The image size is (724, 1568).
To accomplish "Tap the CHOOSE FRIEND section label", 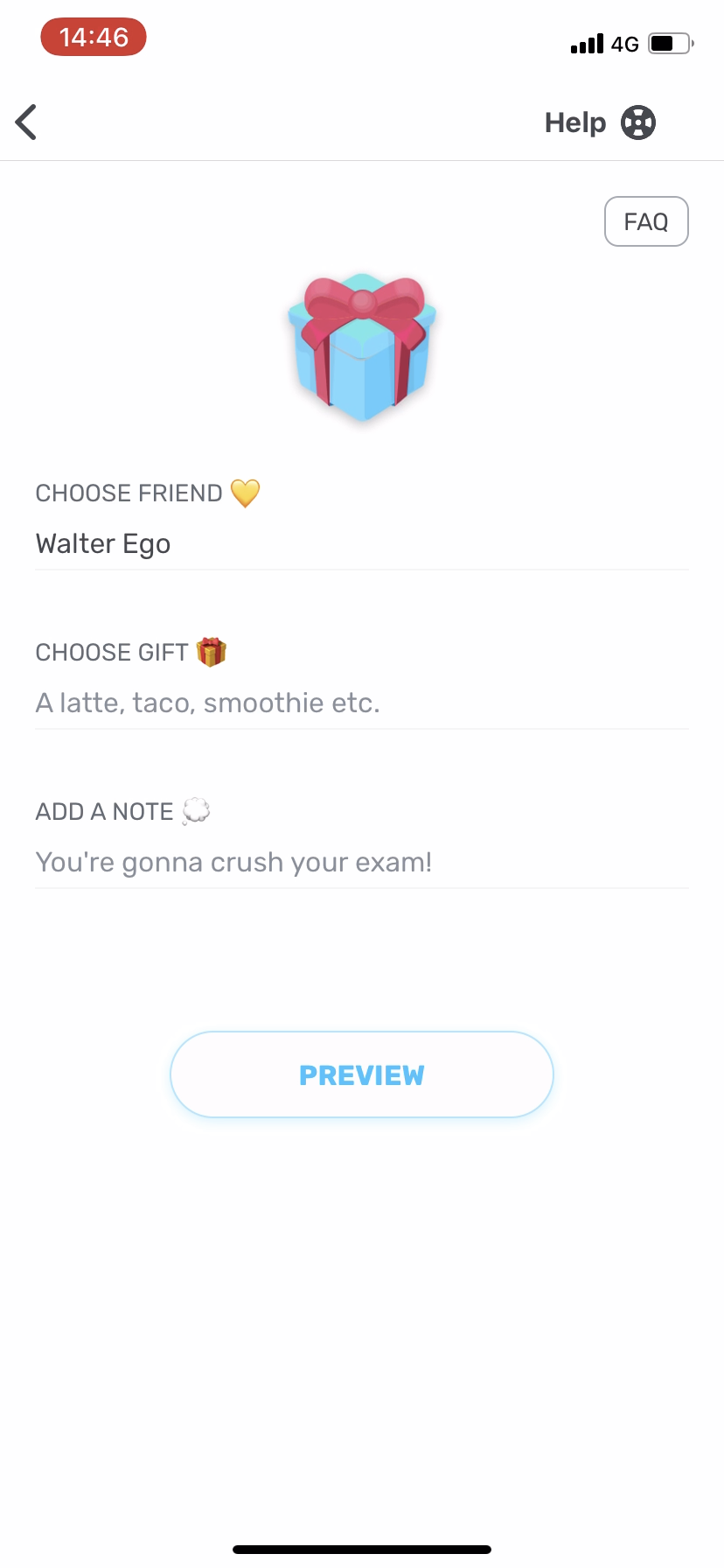I will click(x=129, y=493).
